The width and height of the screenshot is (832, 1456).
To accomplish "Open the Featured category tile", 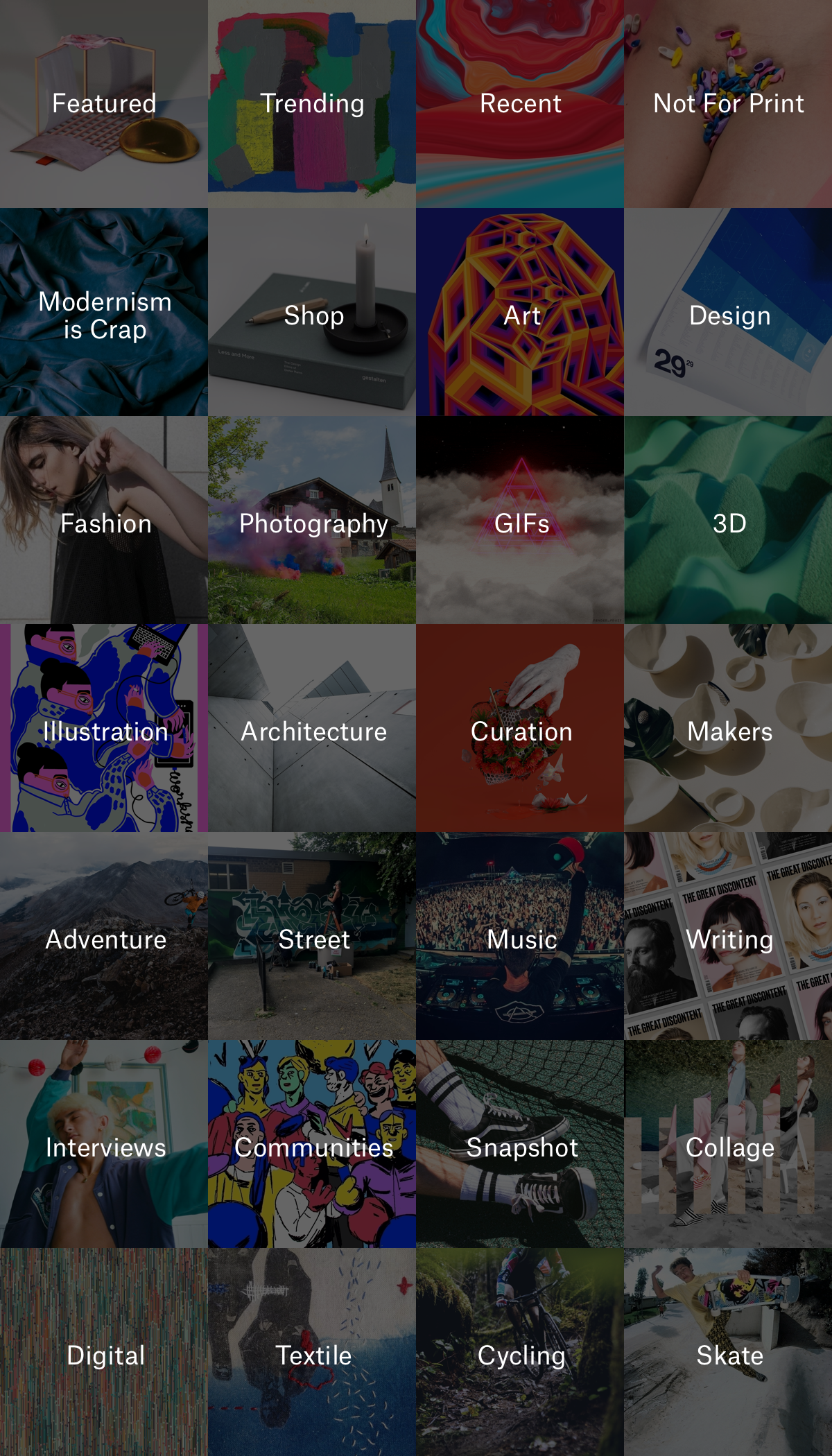I will [104, 104].
